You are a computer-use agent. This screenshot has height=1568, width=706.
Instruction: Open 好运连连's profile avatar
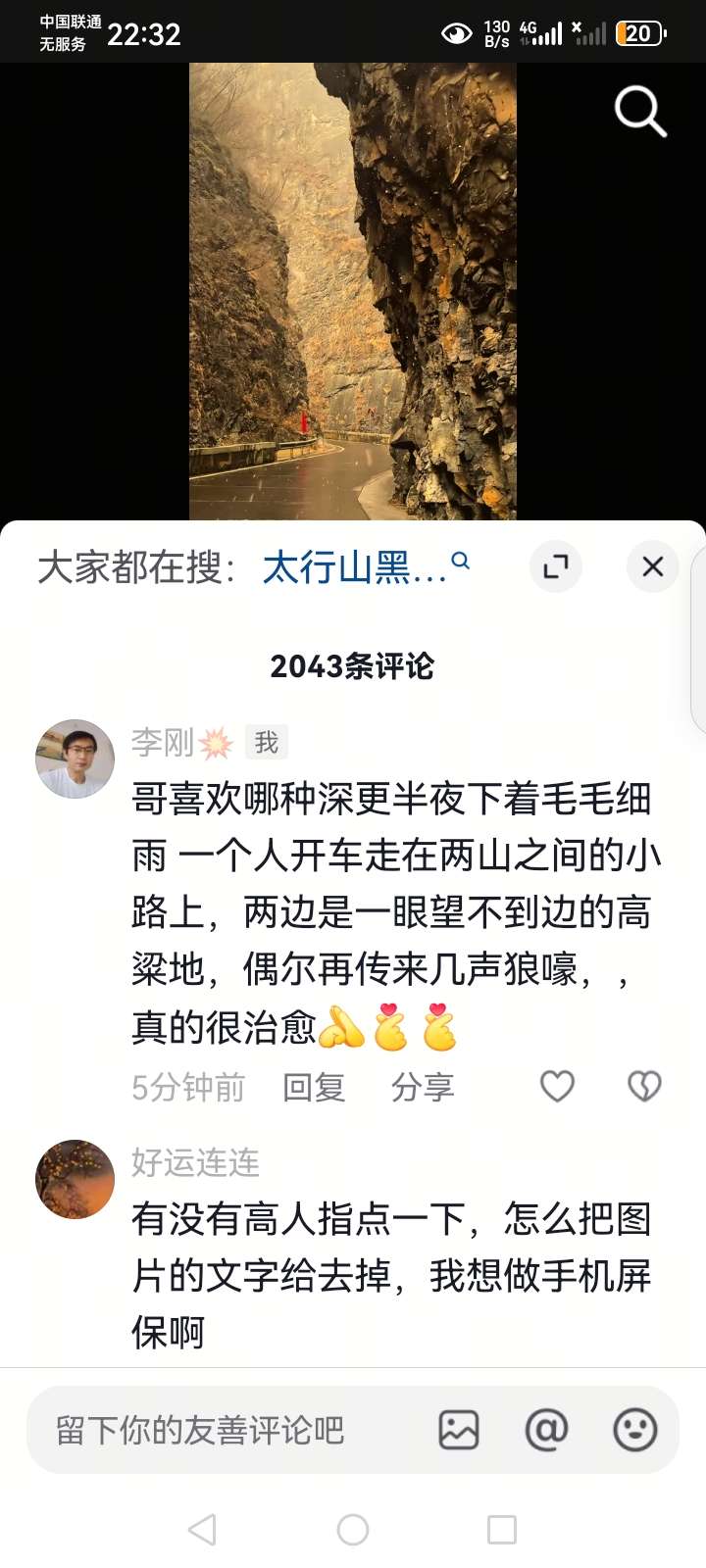pyautogui.click(x=75, y=1179)
